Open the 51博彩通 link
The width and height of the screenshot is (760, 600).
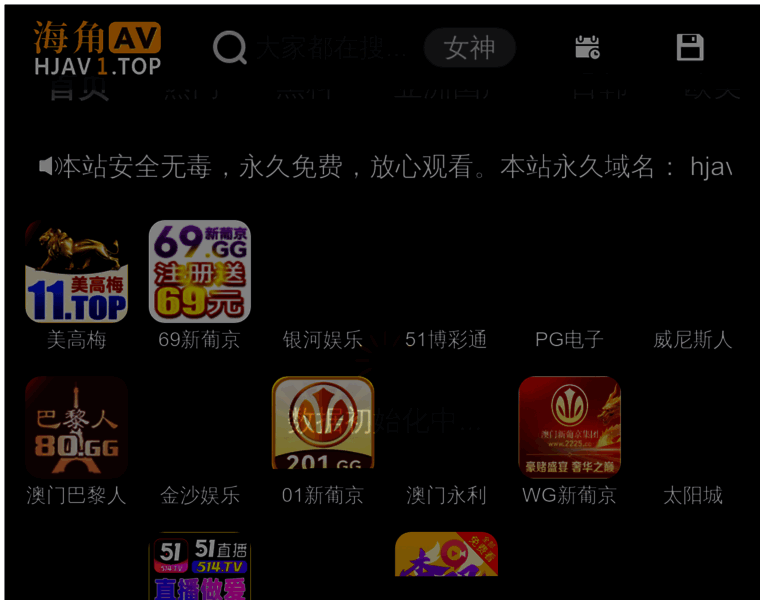(x=446, y=339)
